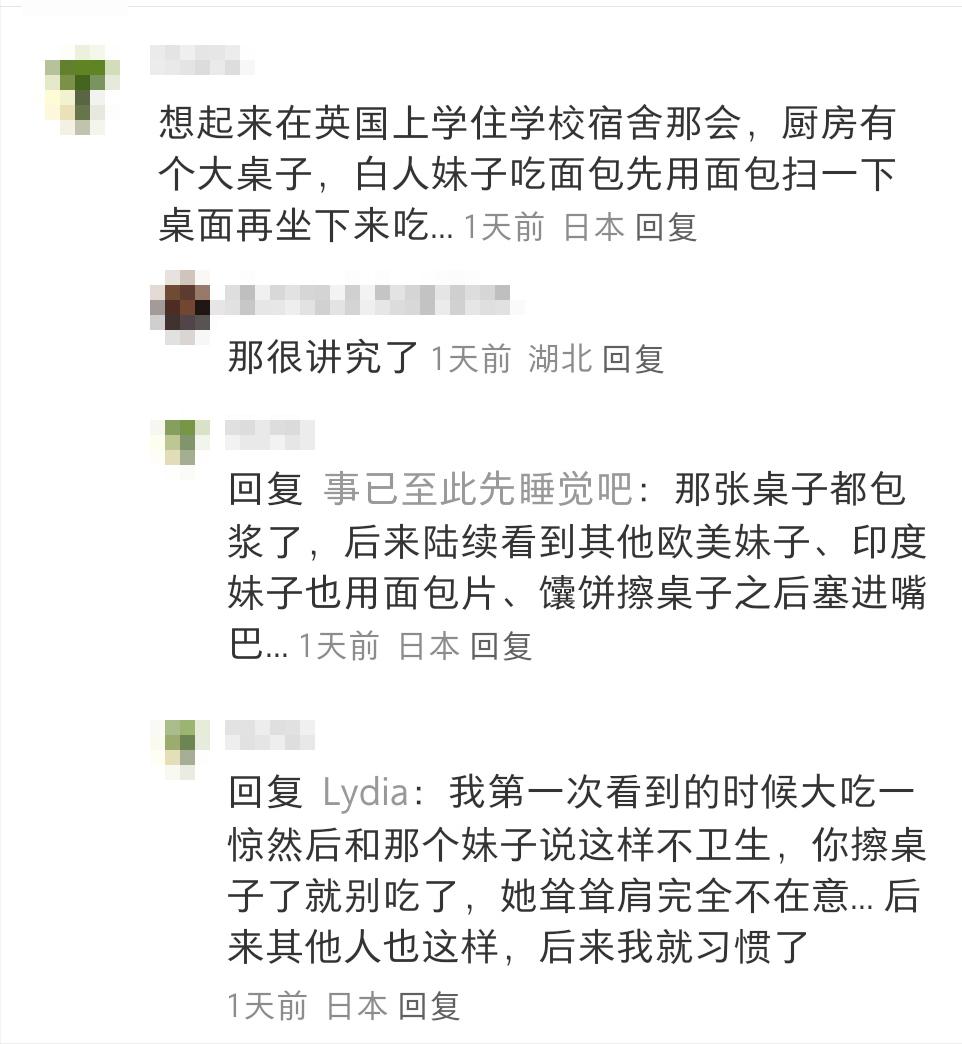Open the mentioned user 事已至此先睡觉吧's profile
Viewport: 962px width, 1044px height.
coord(478,490)
